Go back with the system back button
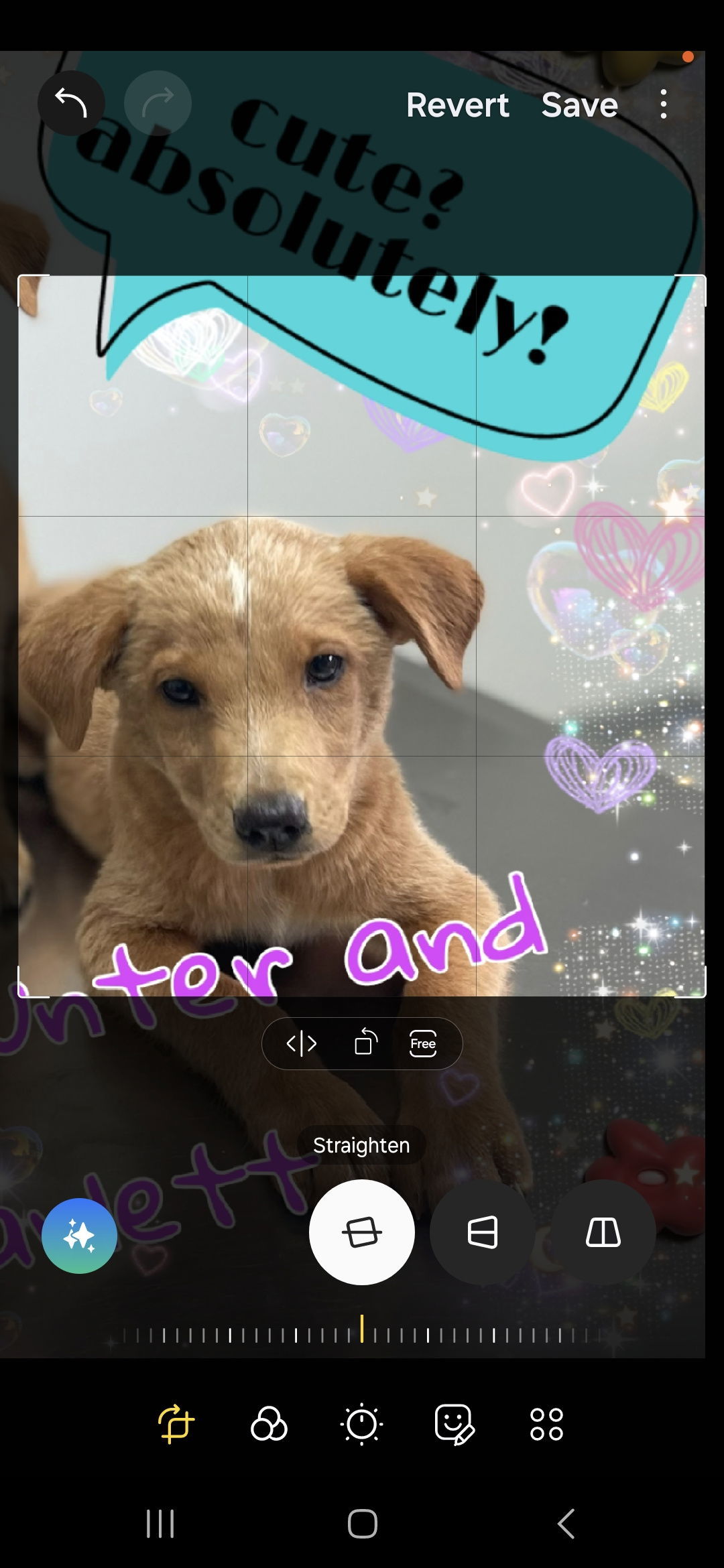Screen dimensions: 724x1568 [566, 1523]
